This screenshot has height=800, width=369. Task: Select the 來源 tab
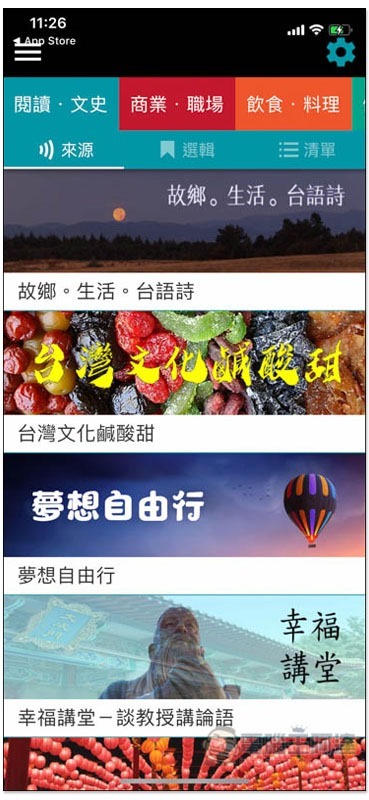[64, 150]
